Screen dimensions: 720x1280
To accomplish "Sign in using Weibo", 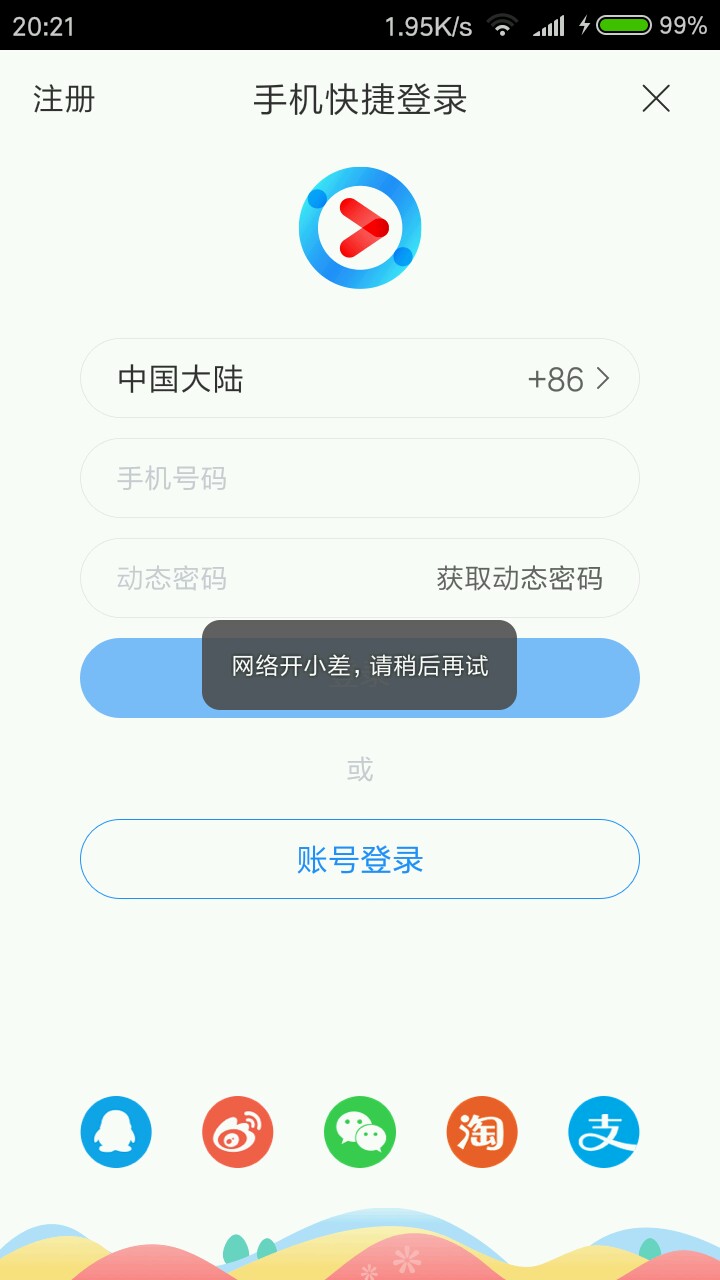I will (x=238, y=1132).
